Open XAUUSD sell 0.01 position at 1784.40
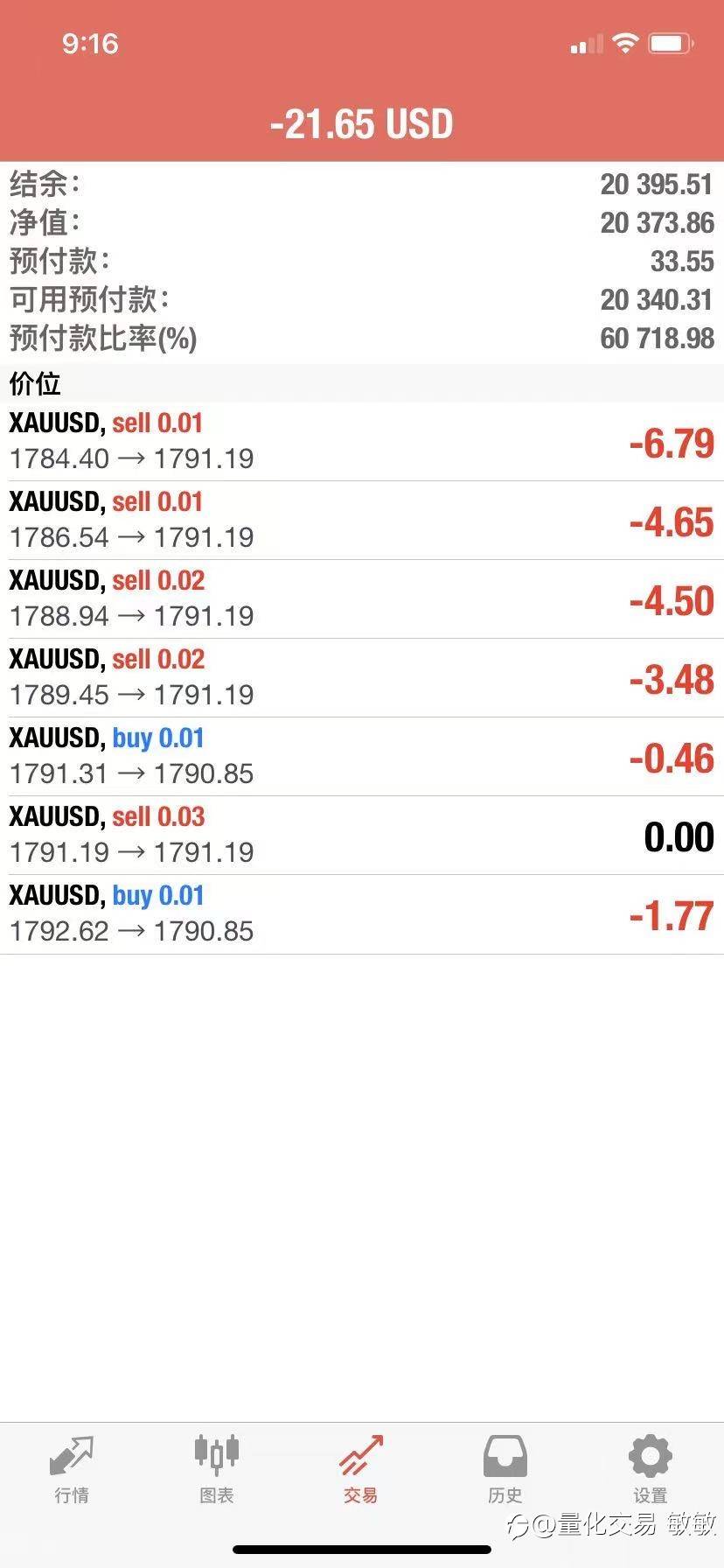Image resolution: width=724 pixels, height=1568 pixels. point(362,442)
